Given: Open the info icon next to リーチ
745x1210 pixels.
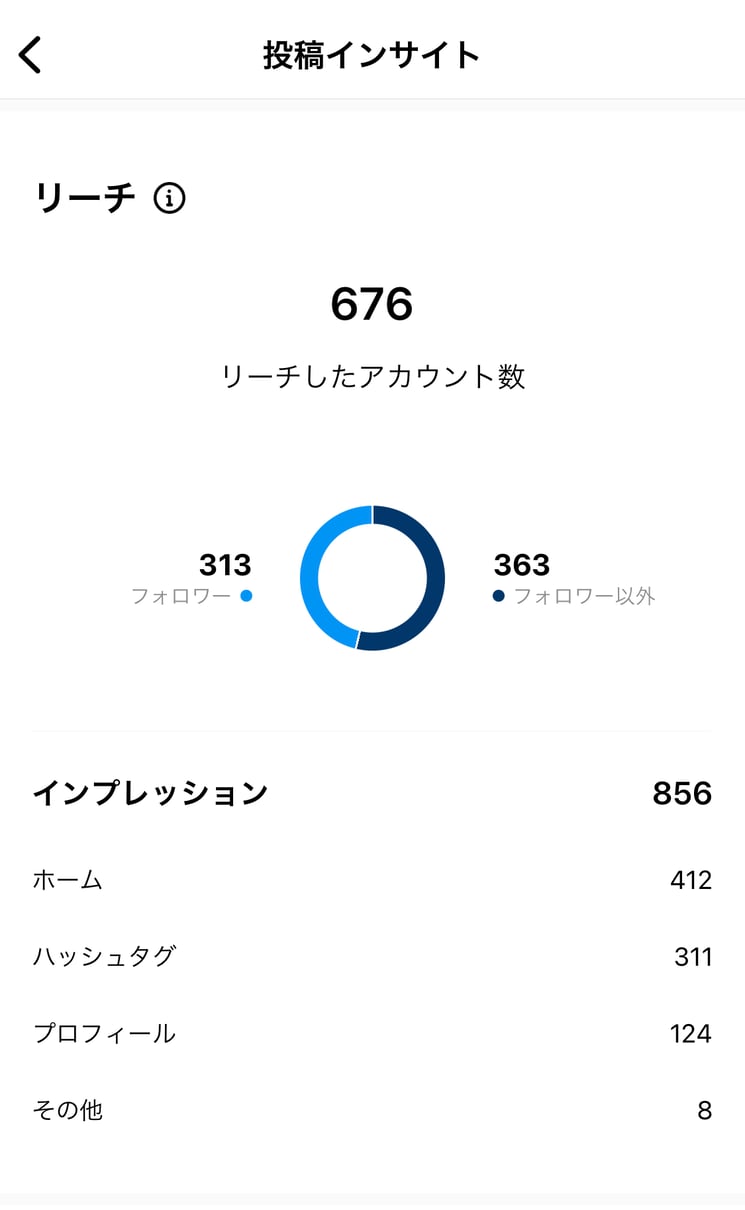Looking at the screenshot, I should point(169,199).
